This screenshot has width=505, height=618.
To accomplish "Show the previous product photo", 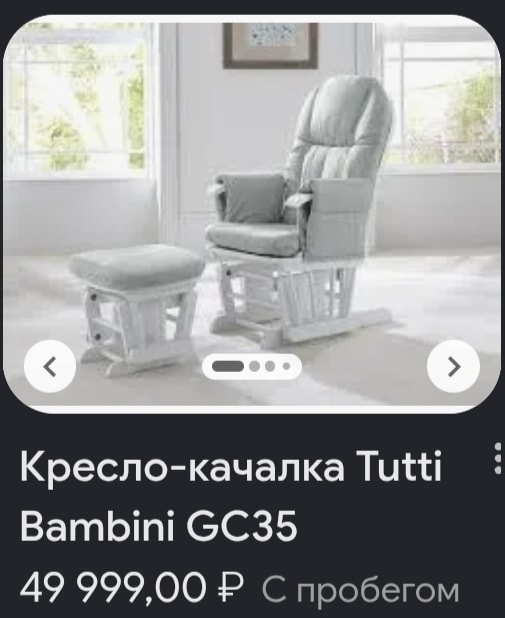I will (50, 366).
